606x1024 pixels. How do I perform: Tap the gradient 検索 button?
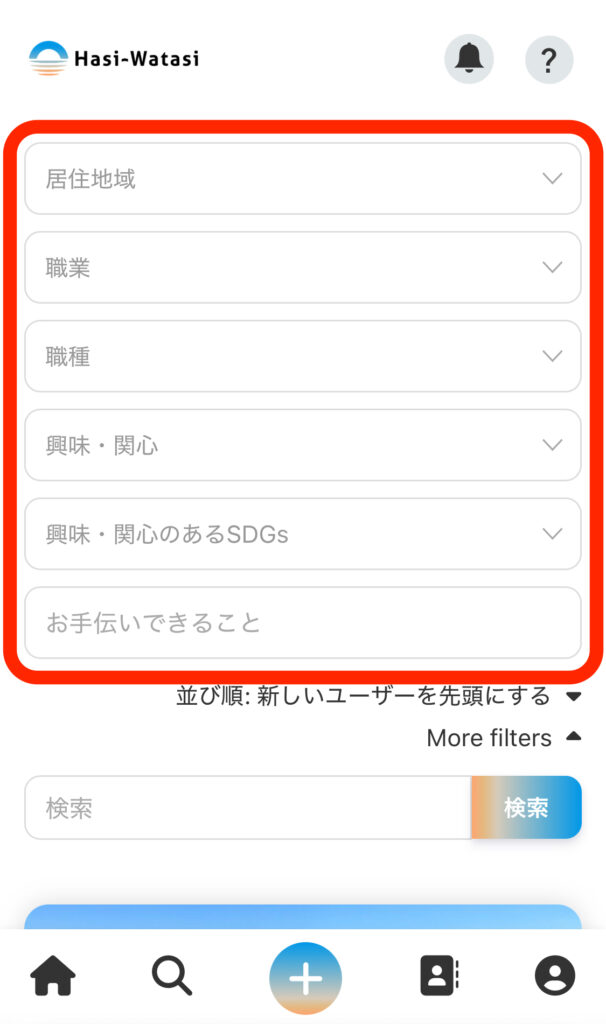(x=526, y=808)
